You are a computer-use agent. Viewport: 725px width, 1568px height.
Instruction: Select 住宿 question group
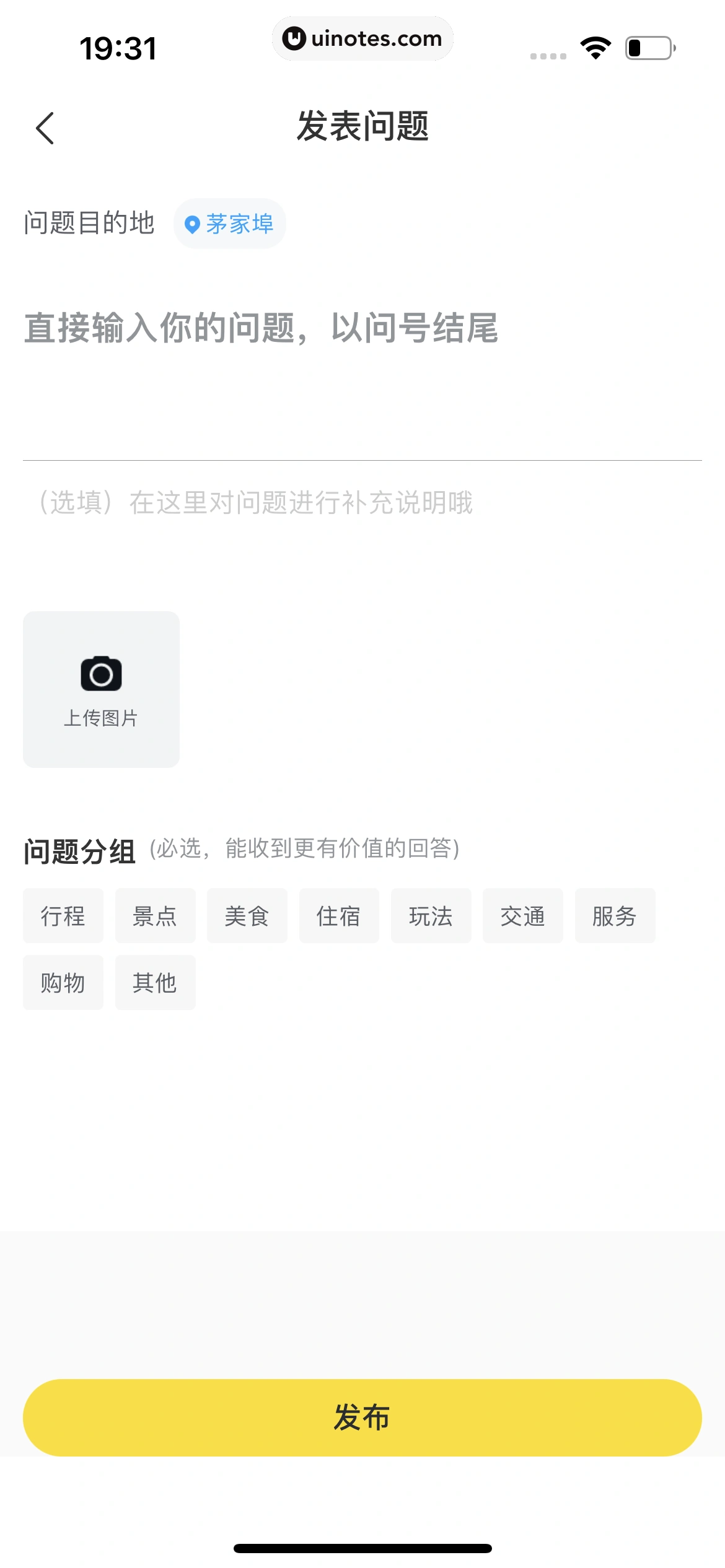pos(339,916)
